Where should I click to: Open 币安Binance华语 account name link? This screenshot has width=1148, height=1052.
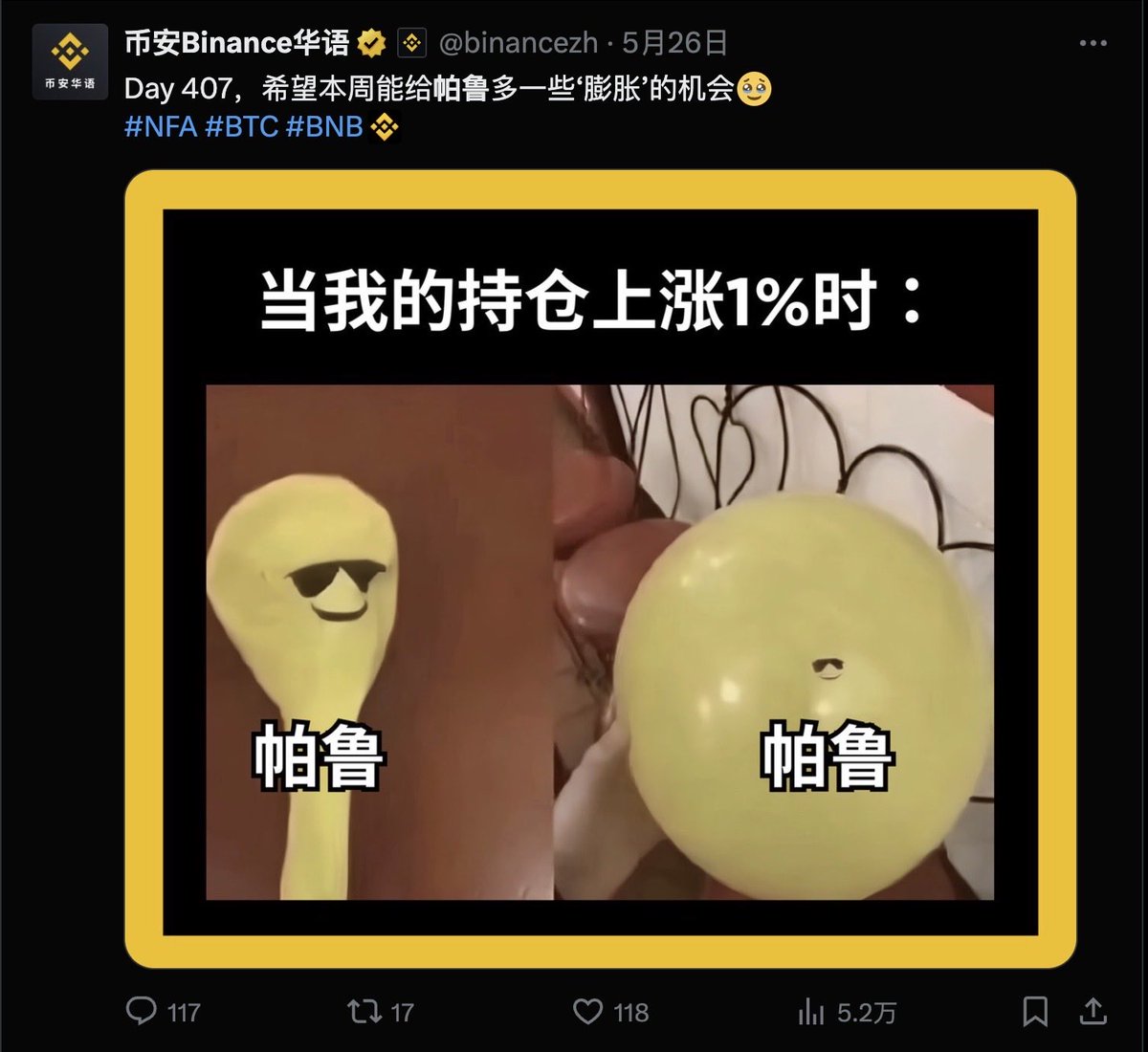[236, 43]
